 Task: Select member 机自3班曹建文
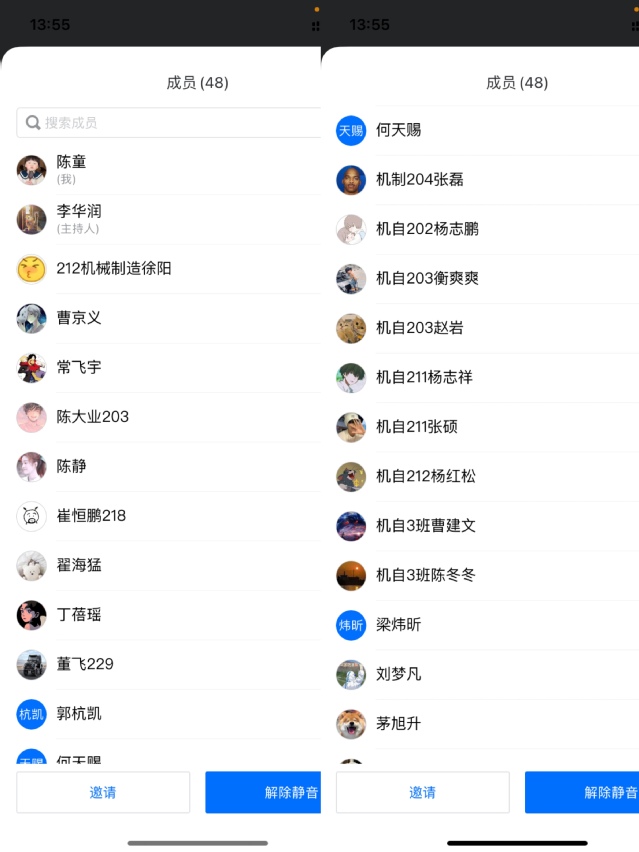(426, 526)
